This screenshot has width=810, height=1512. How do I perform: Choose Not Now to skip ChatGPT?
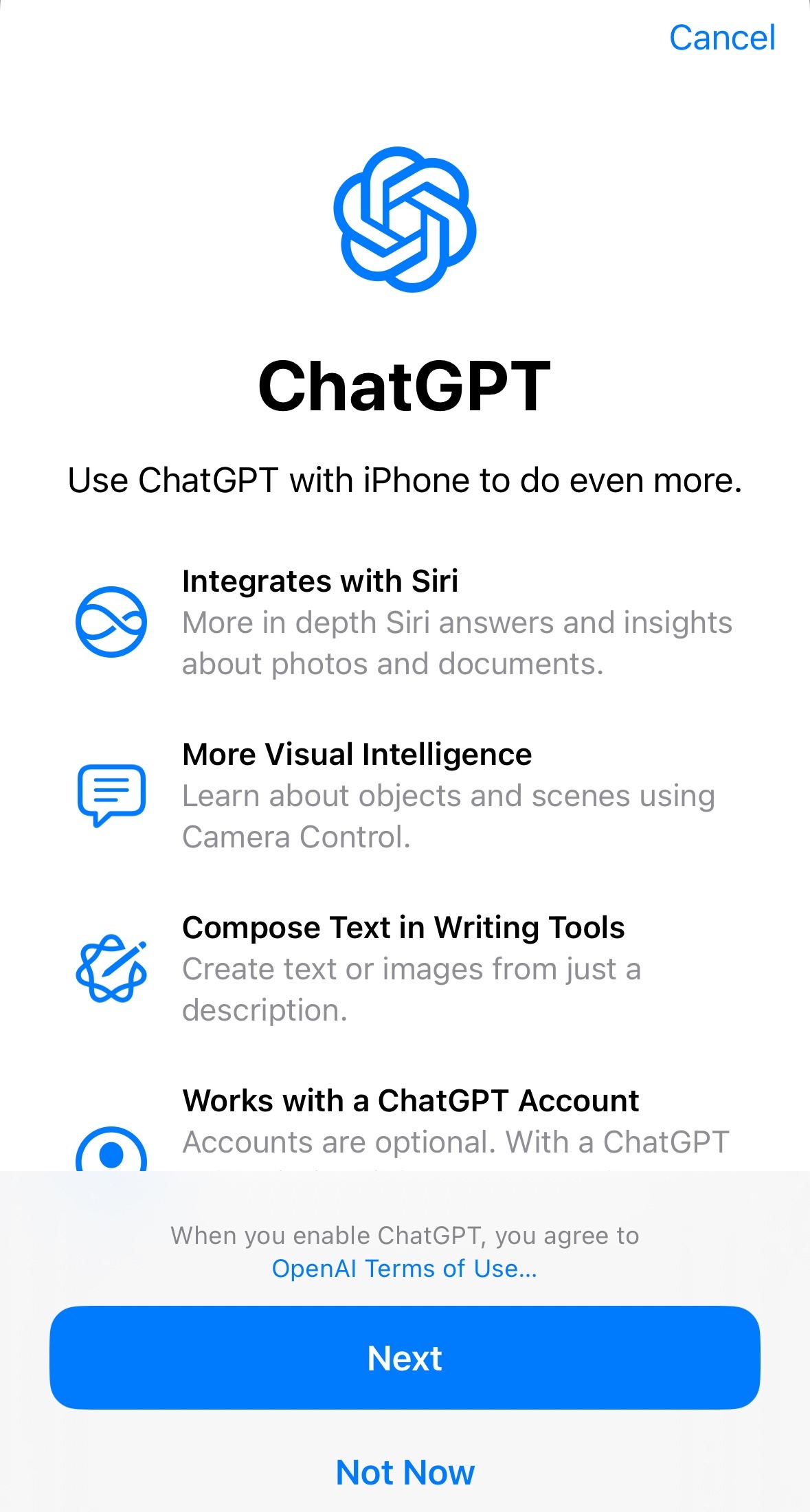pos(405,1472)
